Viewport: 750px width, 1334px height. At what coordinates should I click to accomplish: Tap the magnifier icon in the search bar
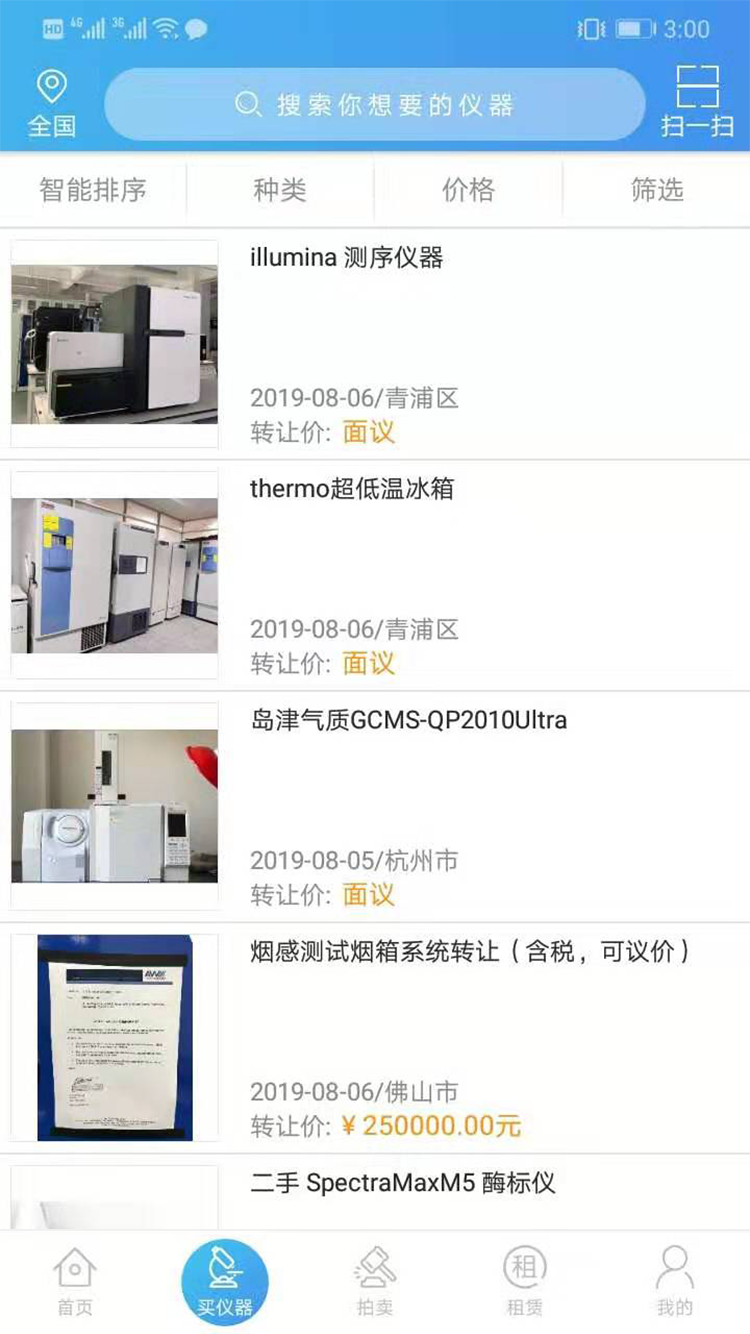coord(243,102)
